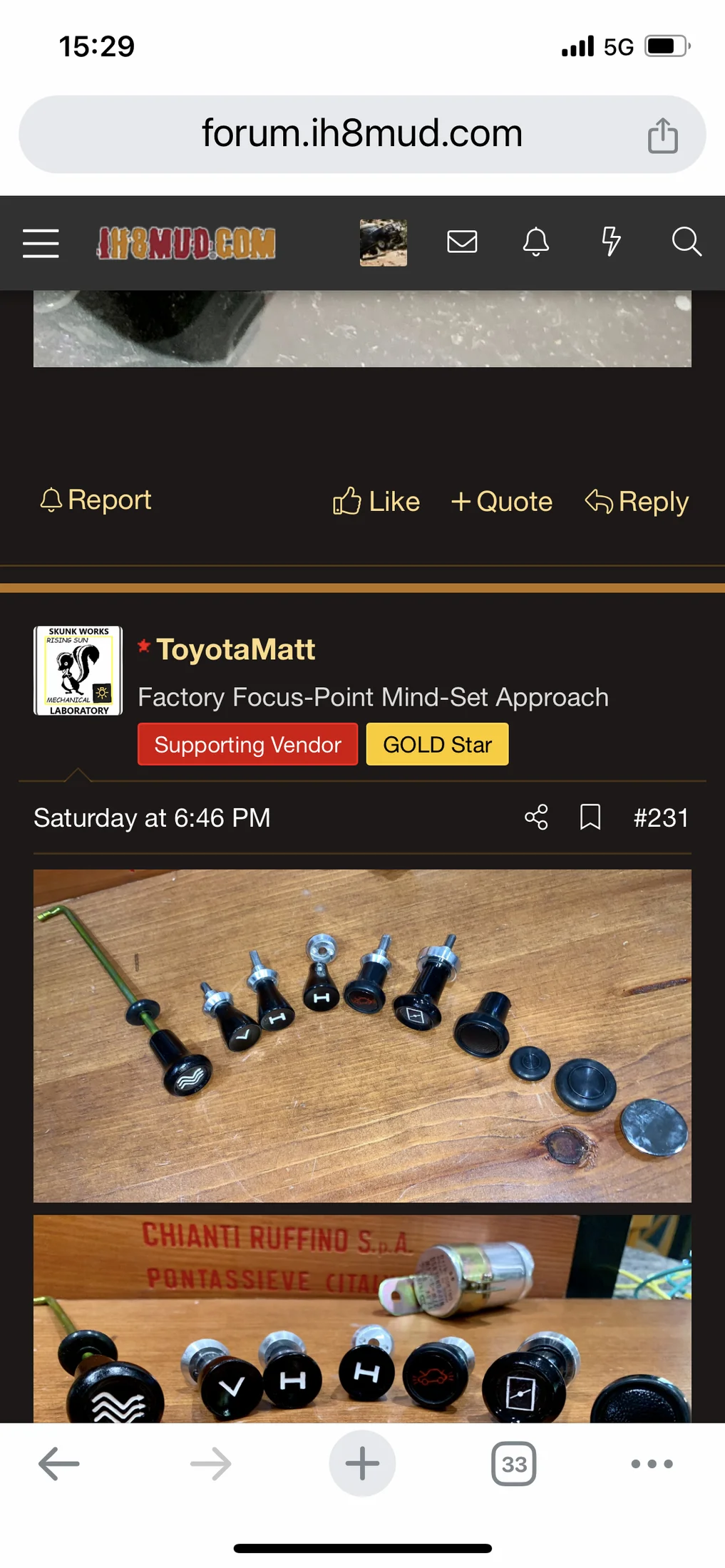Open What's New lightning icon
The image size is (725, 1568).
pos(611,242)
